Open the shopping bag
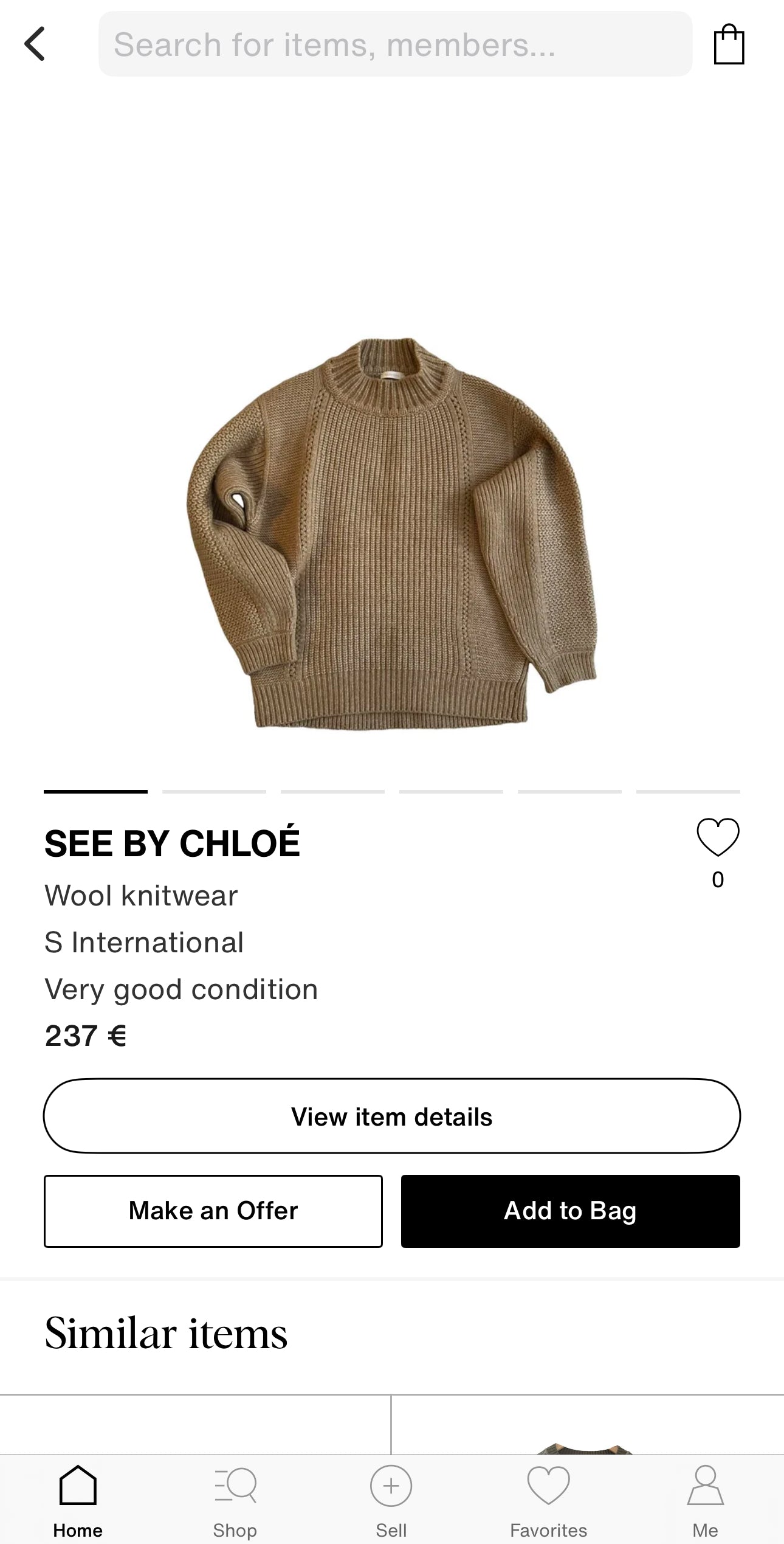This screenshot has height=1544, width=784. [x=728, y=44]
